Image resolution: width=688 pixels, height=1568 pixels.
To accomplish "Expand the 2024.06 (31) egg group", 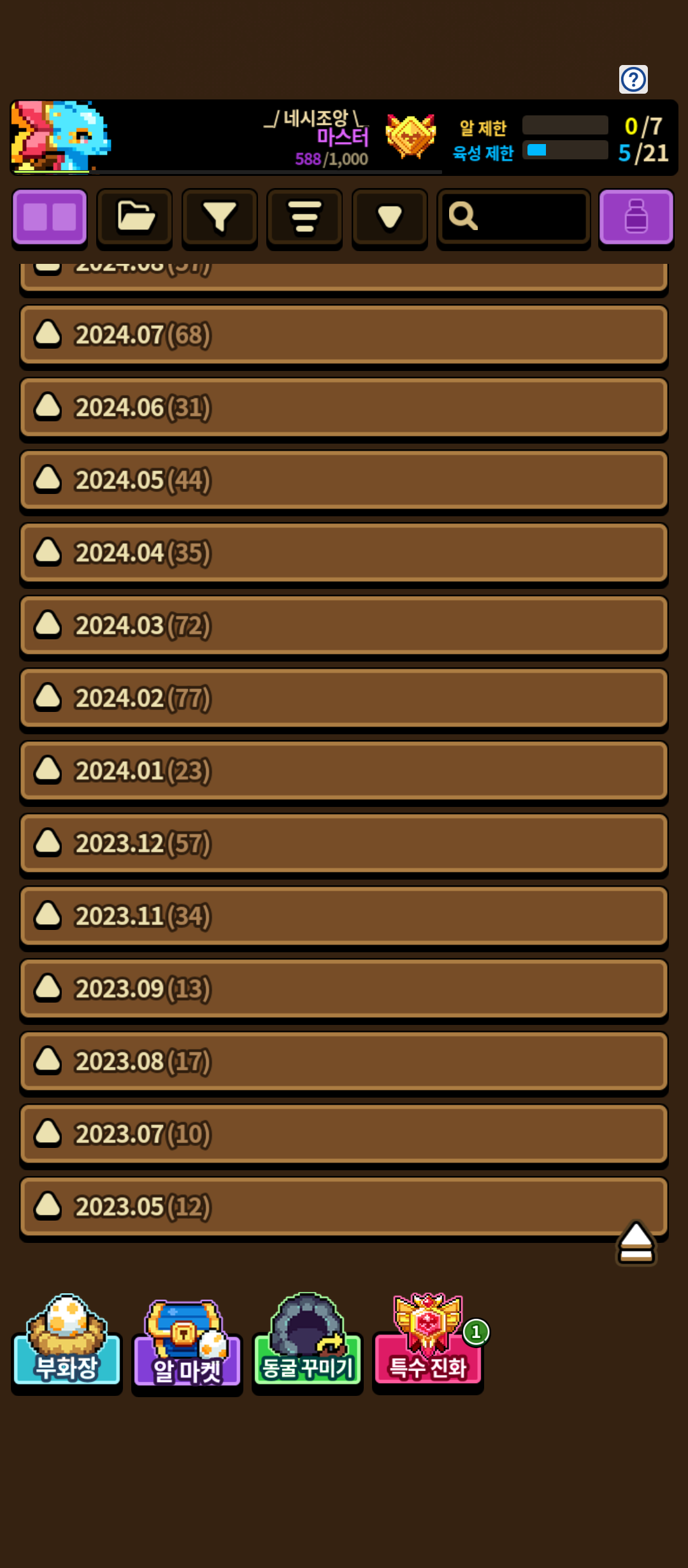I will tap(344, 408).
